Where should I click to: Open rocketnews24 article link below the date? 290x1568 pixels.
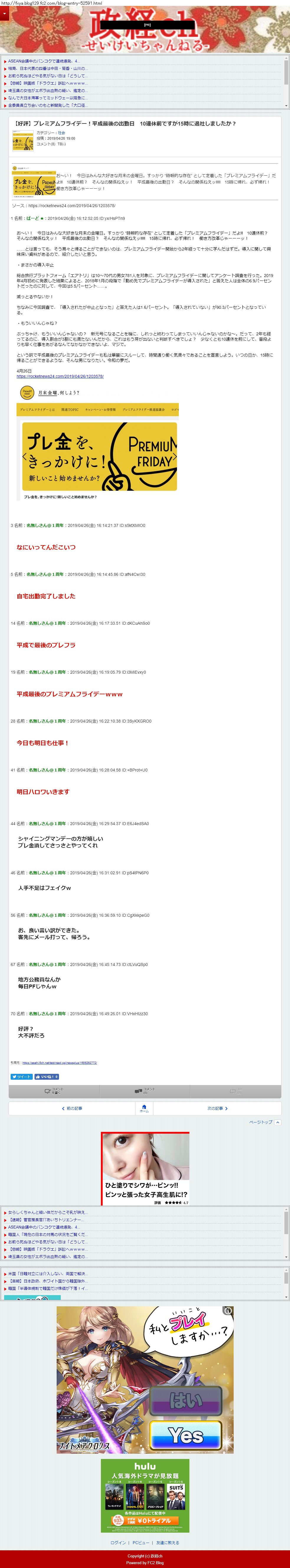pyautogui.click(x=60, y=376)
